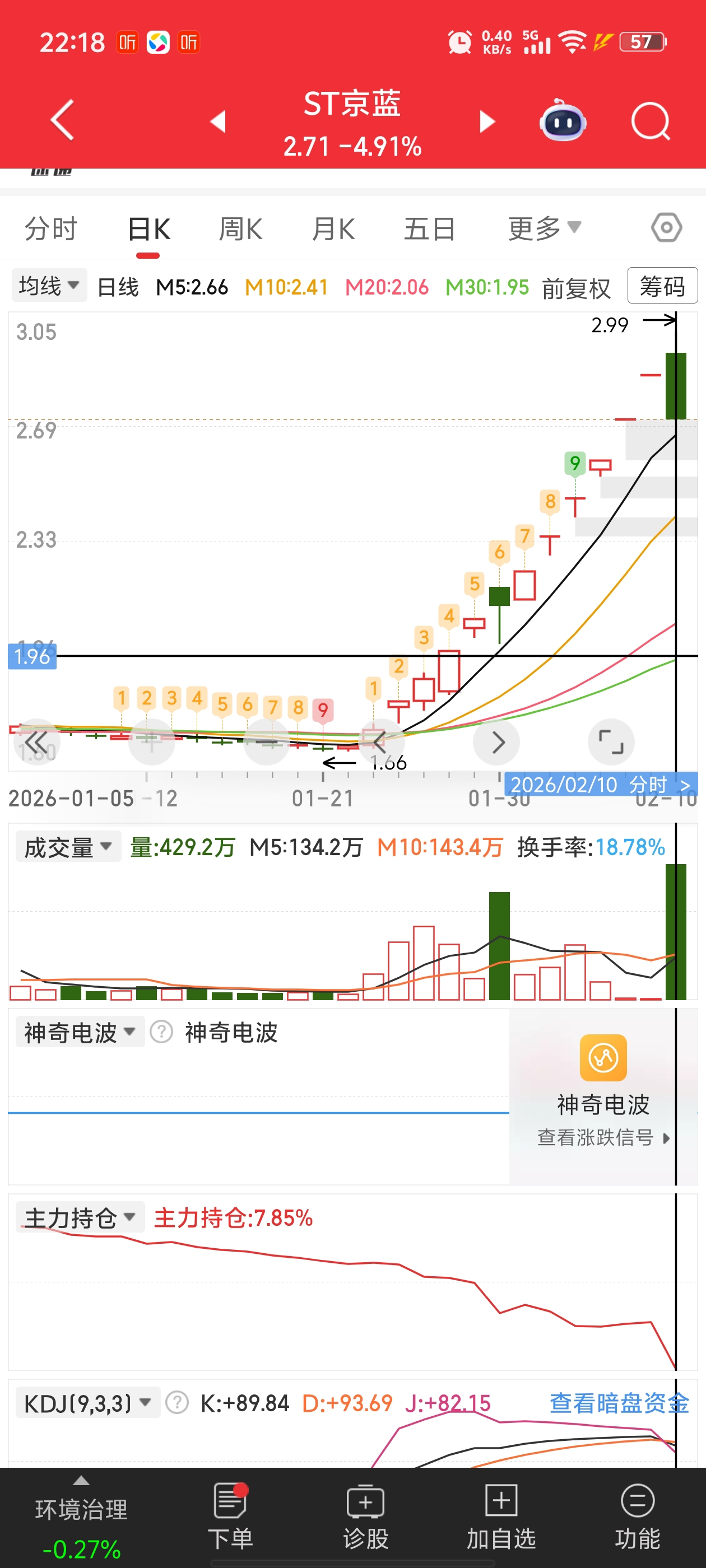Expand the 更多 periods dropdown

coord(544,228)
